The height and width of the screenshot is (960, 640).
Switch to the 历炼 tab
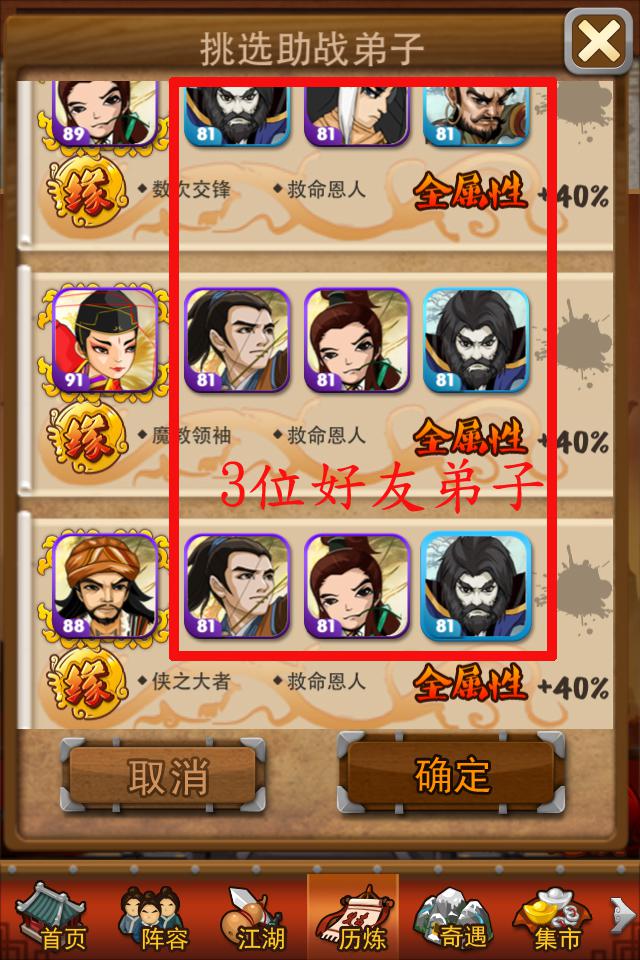pos(352,915)
